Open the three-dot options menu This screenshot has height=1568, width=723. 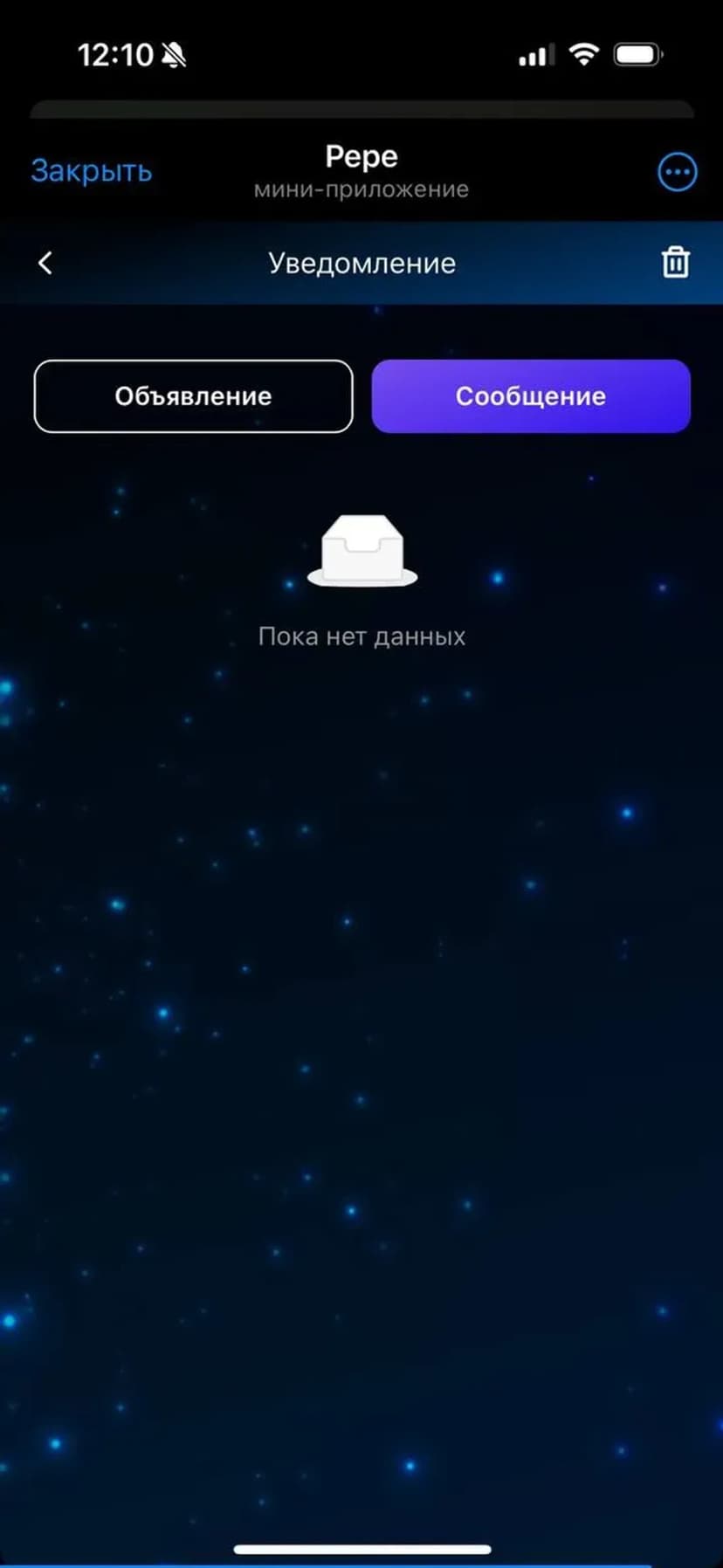[677, 172]
